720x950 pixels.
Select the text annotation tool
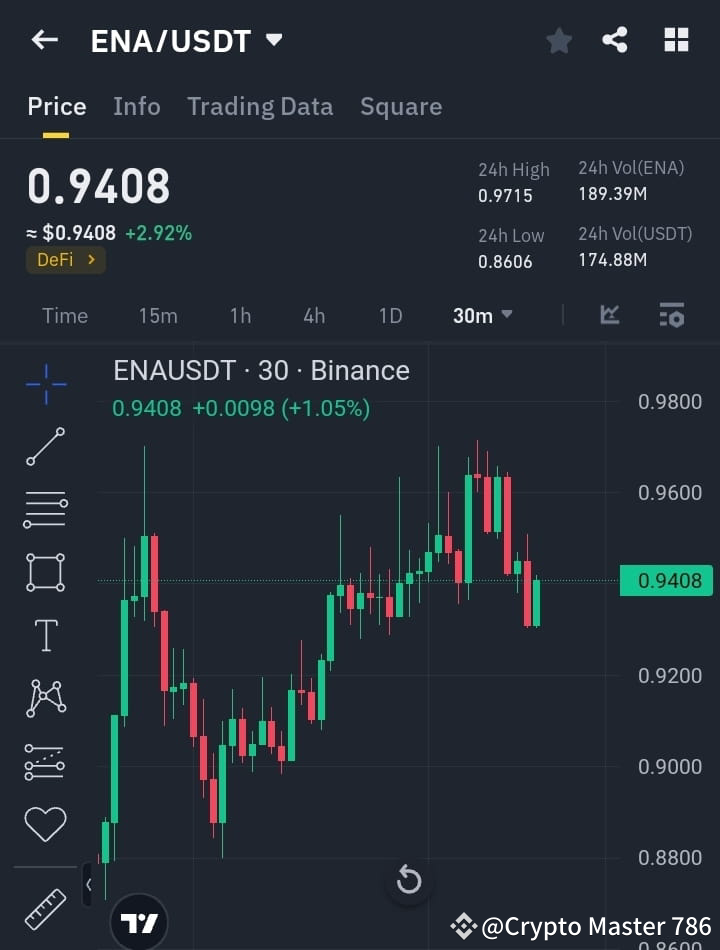(45, 635)
